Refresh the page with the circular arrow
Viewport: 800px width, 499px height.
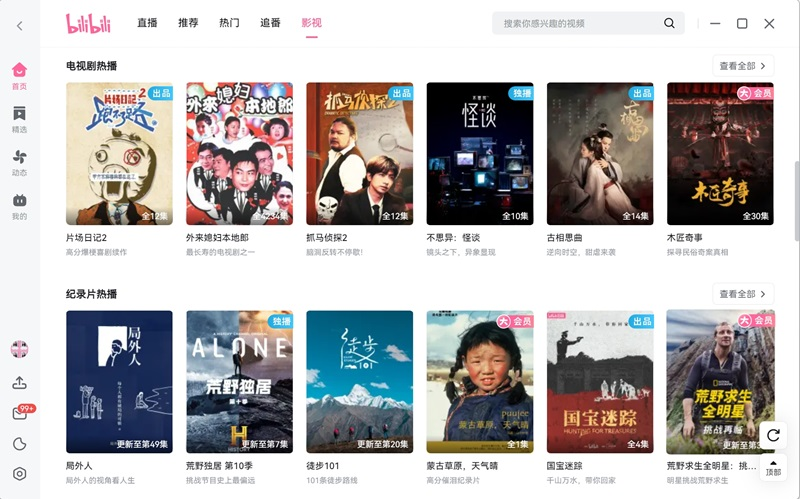[x=773, y=435]
